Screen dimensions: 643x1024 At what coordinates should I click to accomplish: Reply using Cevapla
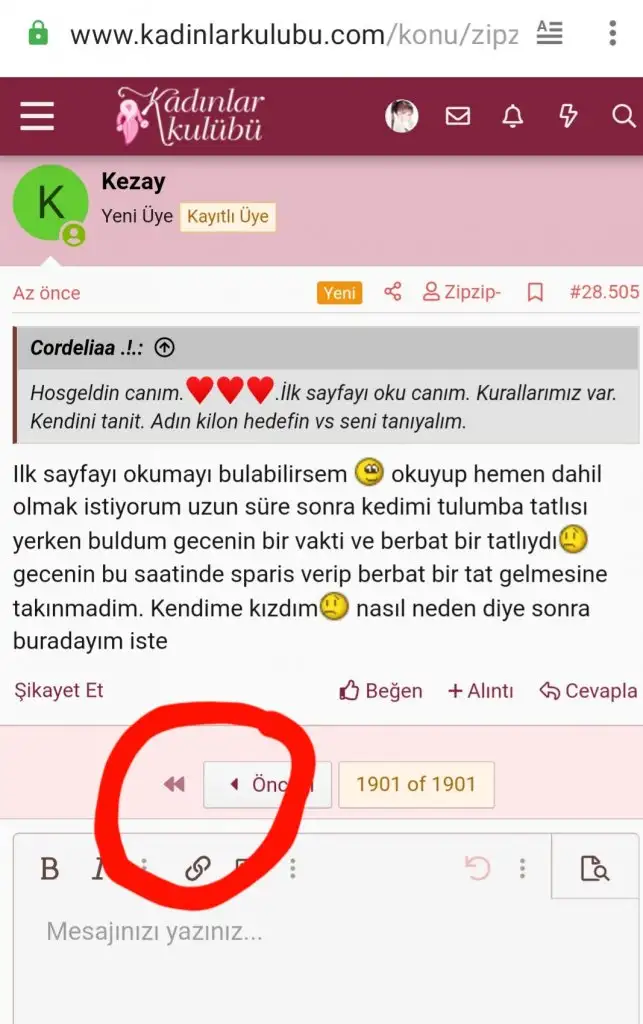[x=588, y=690]
